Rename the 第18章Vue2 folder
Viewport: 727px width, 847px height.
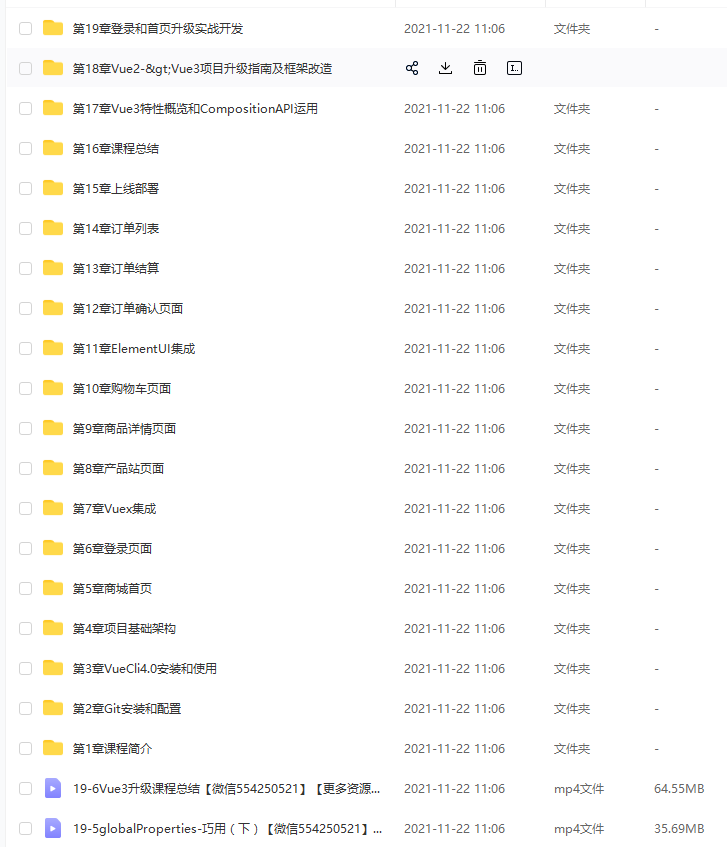pyautogui.click(x=514, y=68)
